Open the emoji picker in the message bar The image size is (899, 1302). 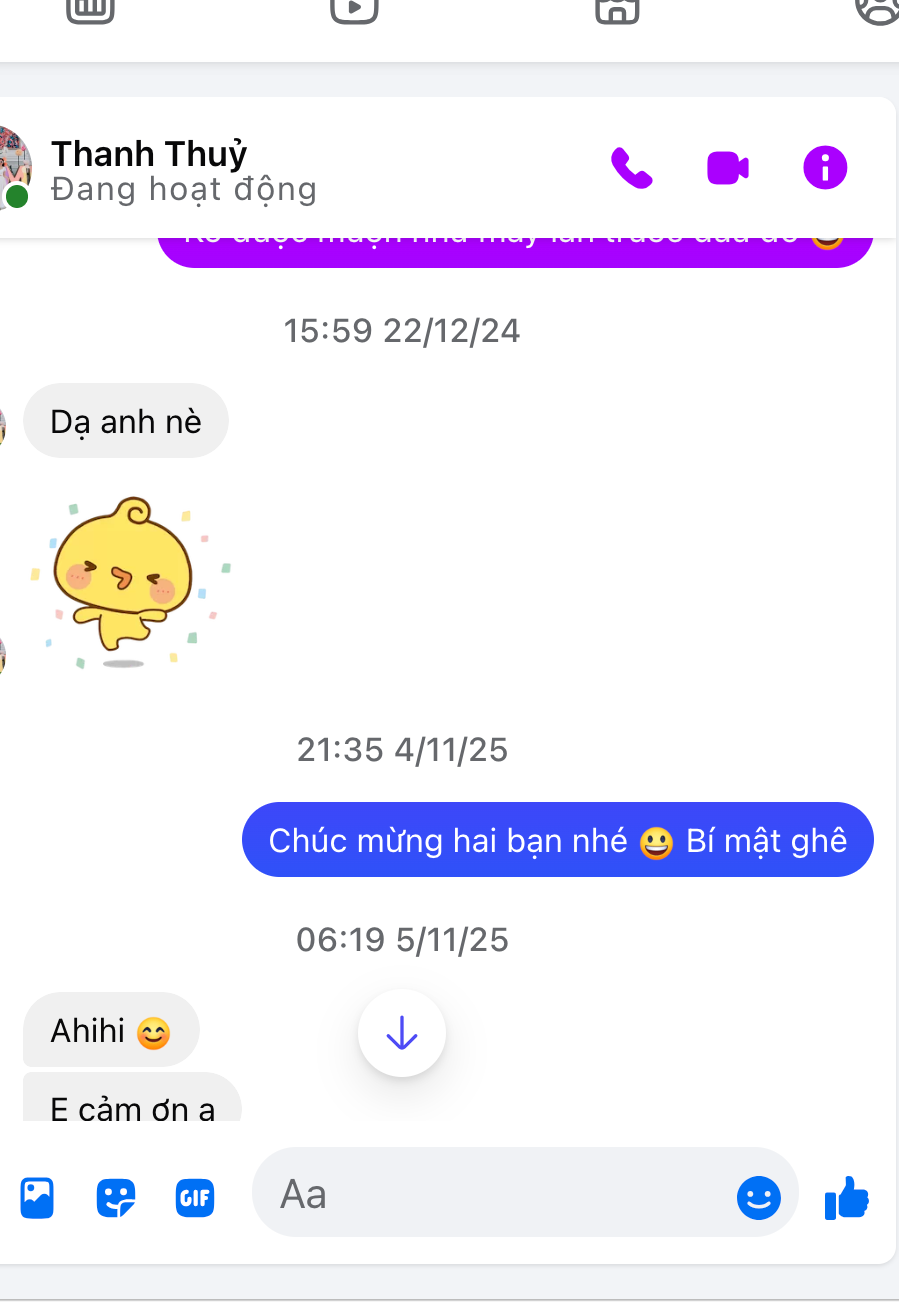click(x=759, y=1196)
